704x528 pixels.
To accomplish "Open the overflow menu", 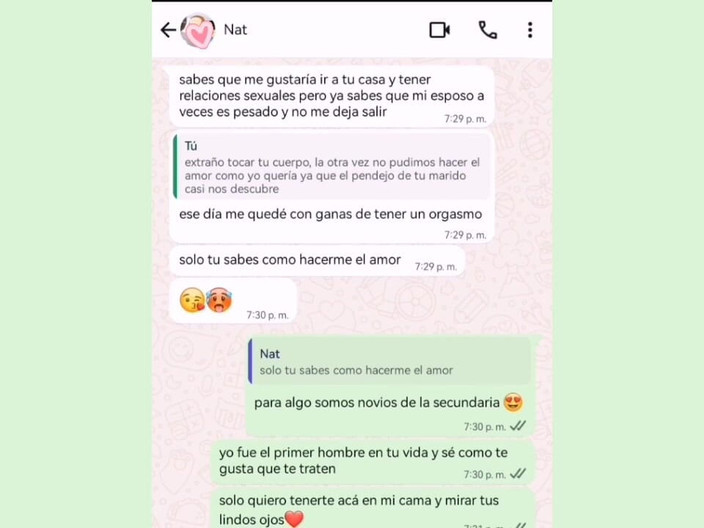I will 530,30.
